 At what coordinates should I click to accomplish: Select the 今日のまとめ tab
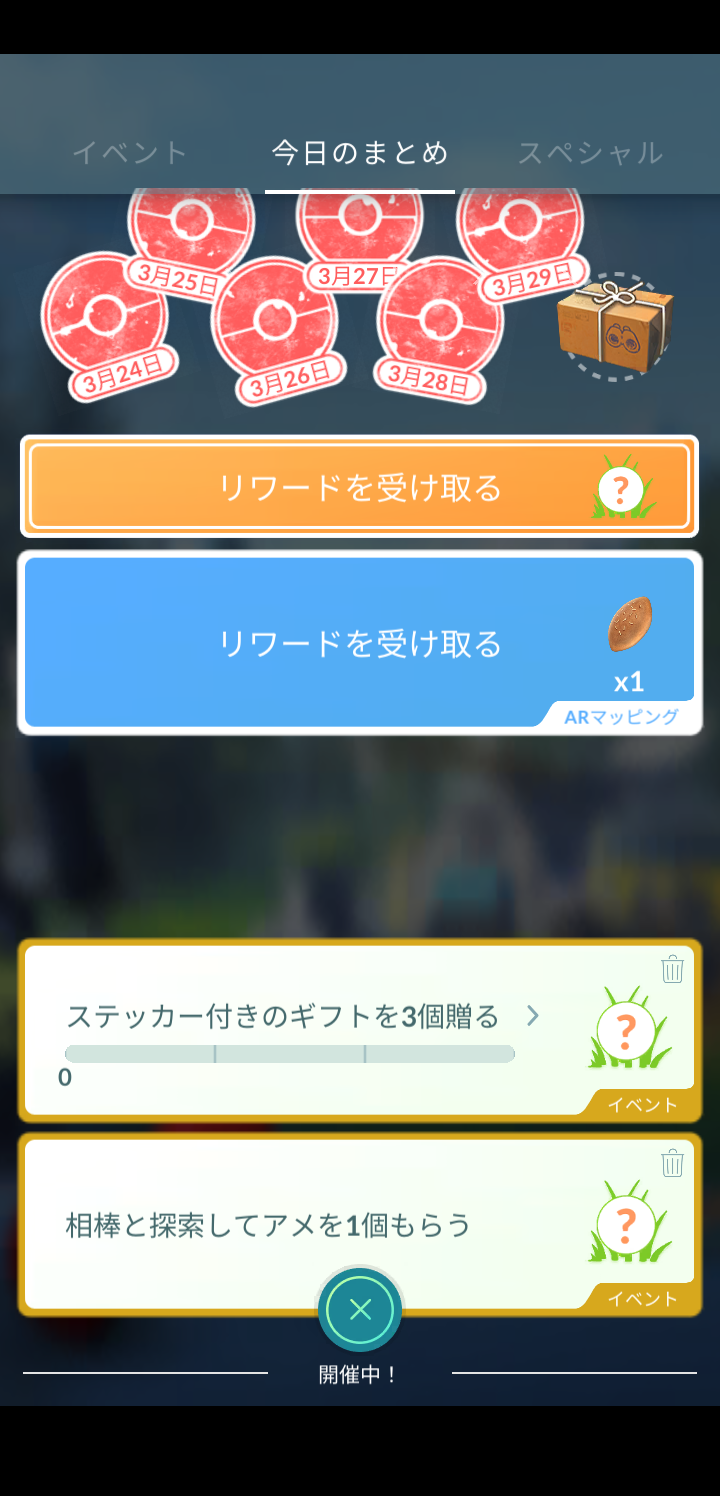pos(360,153)
